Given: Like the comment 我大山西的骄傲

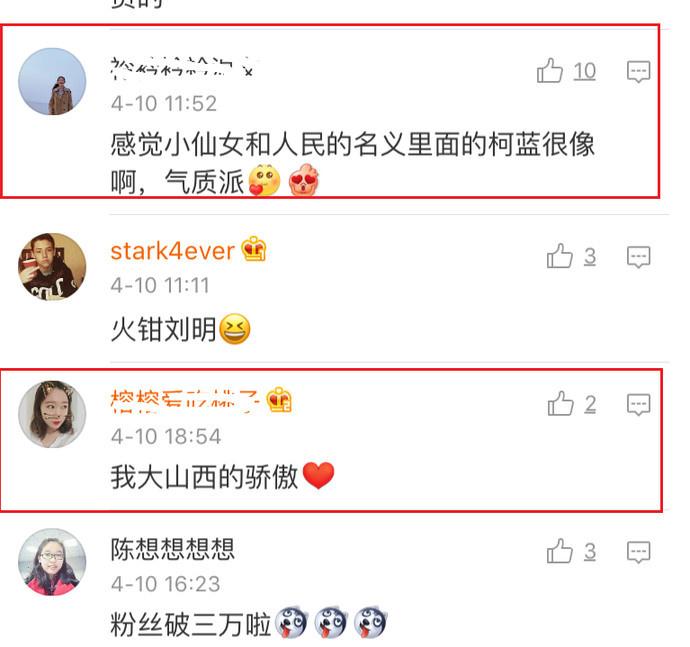Looking at the screenshot, I should (x=560, y=404).
